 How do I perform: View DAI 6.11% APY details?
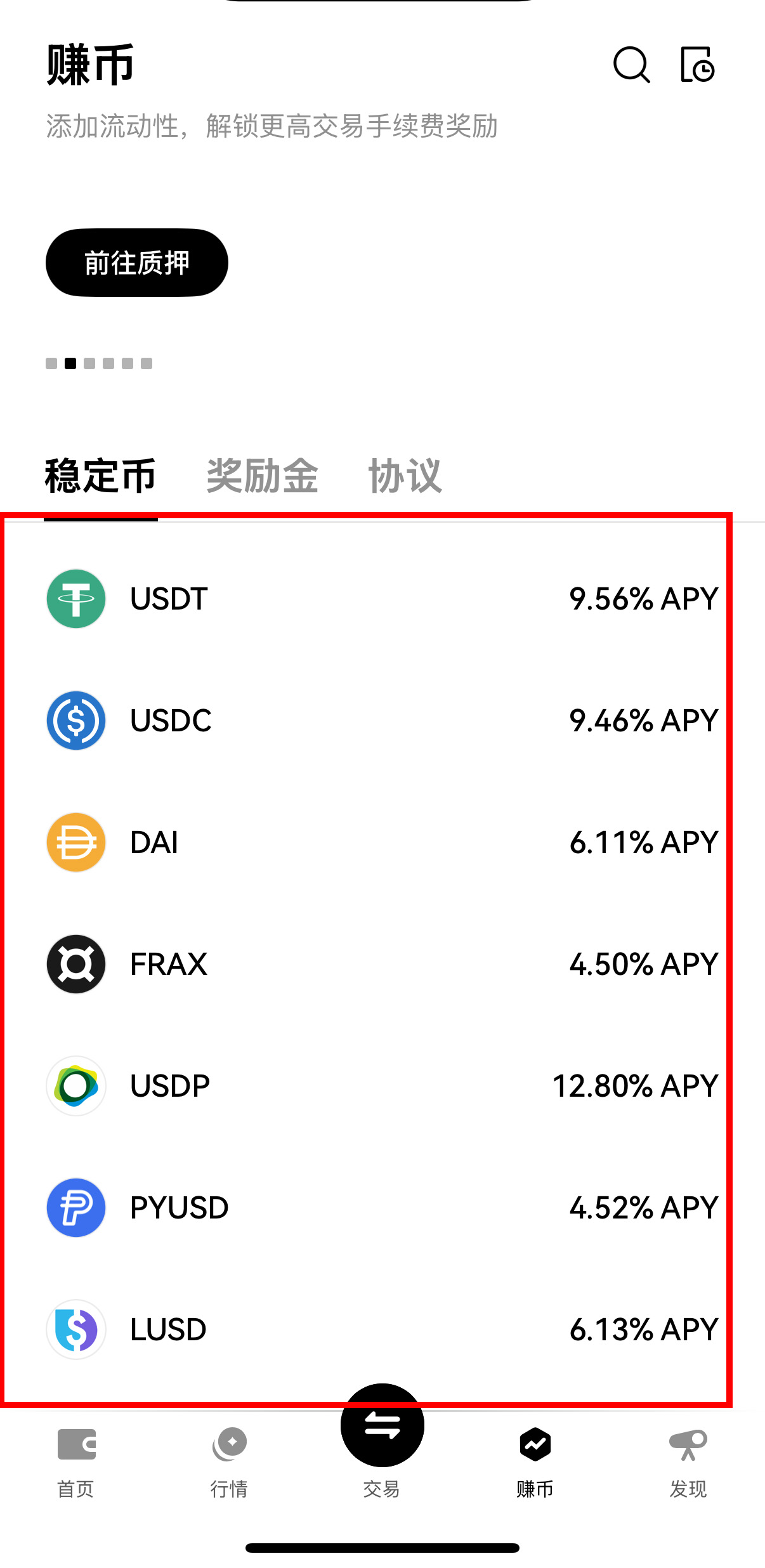(382, 842)
